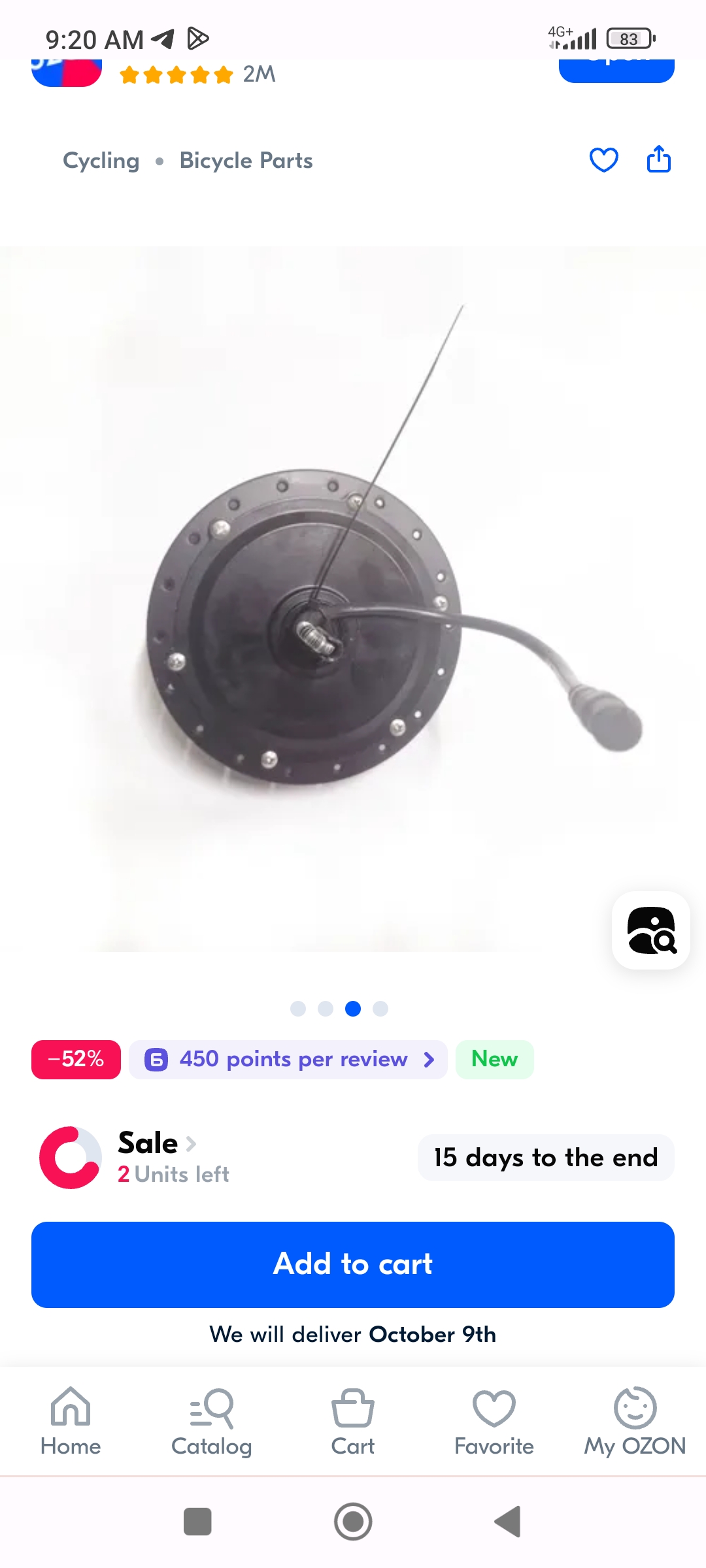Open the Sale promotion details
706x1568 pixels.
click(x=156, y=1143)
